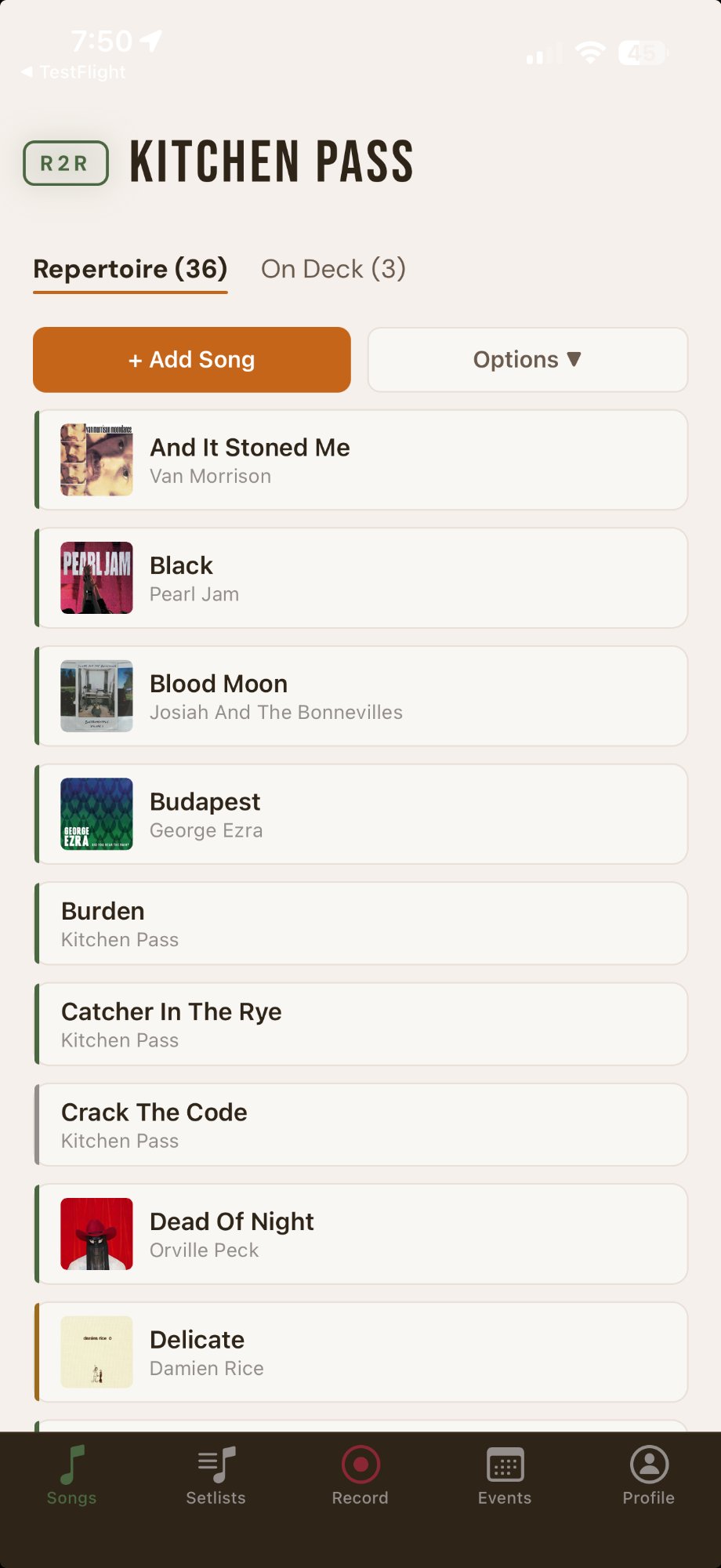Select the Catcher In The Rye entry
721x1568 pixels.
pos(360,1023)
